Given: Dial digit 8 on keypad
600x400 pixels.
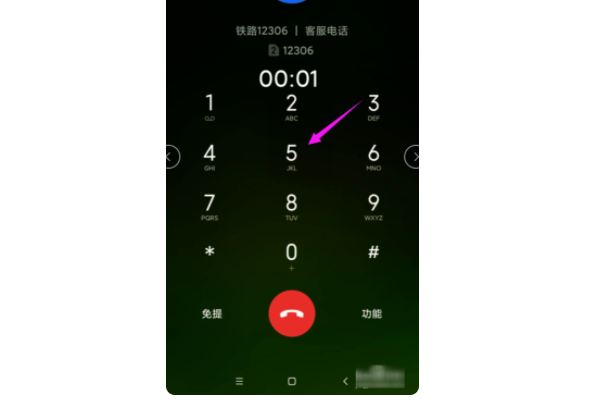Looking at the screenshot, I should 291,206.
